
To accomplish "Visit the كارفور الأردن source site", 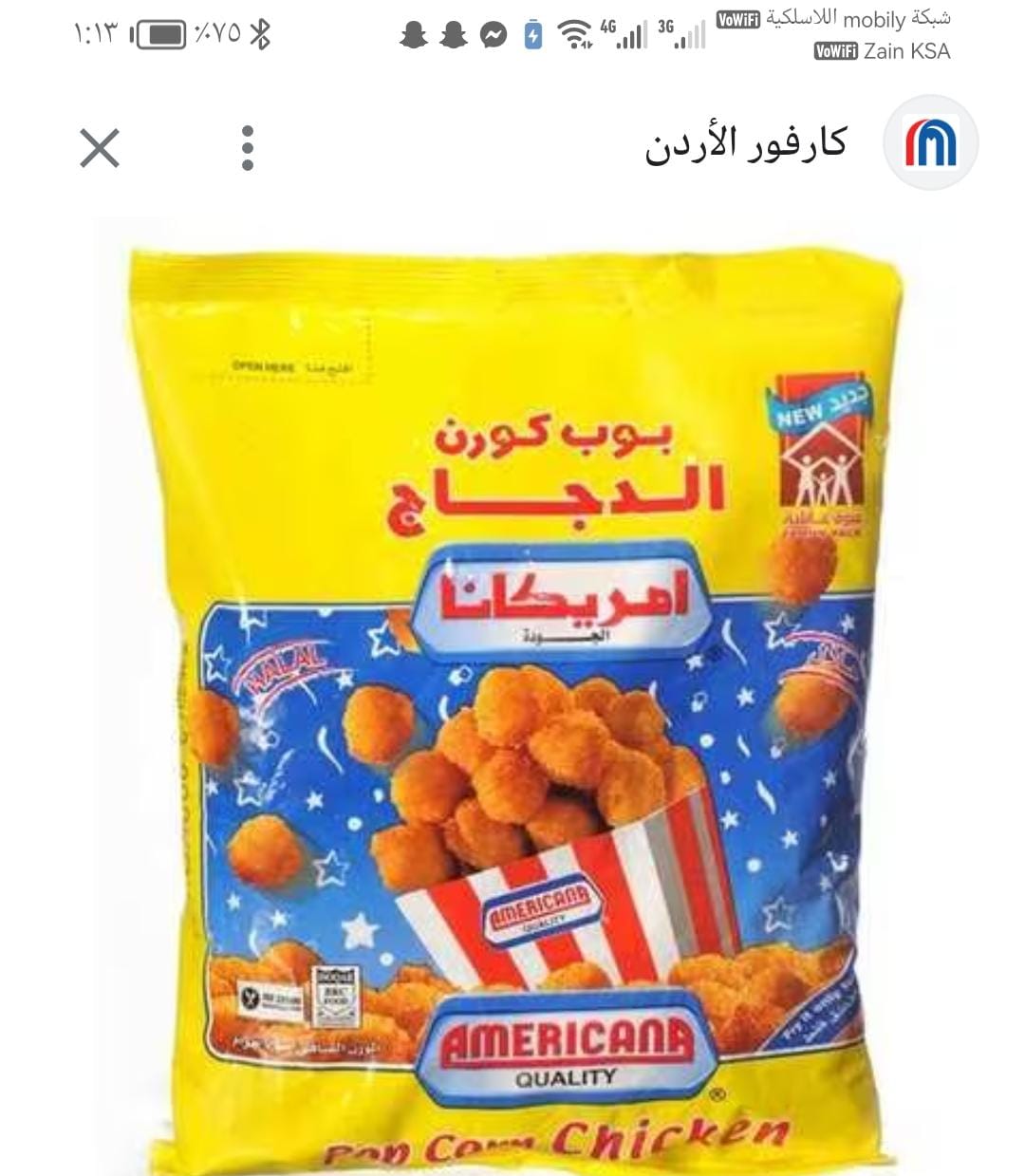I will (x=746, y=144).
